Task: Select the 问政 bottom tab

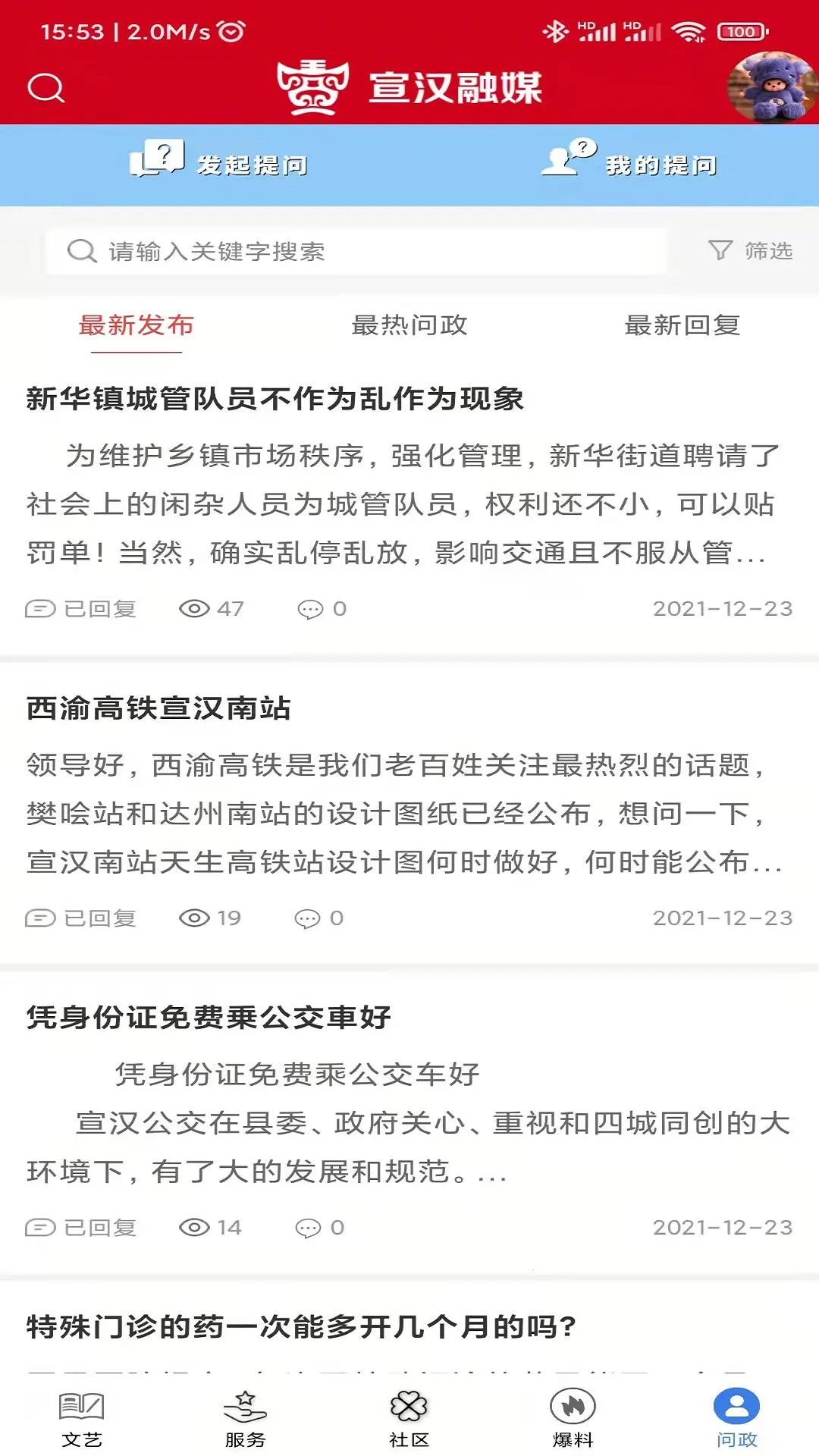Action: pos(736,1418)
